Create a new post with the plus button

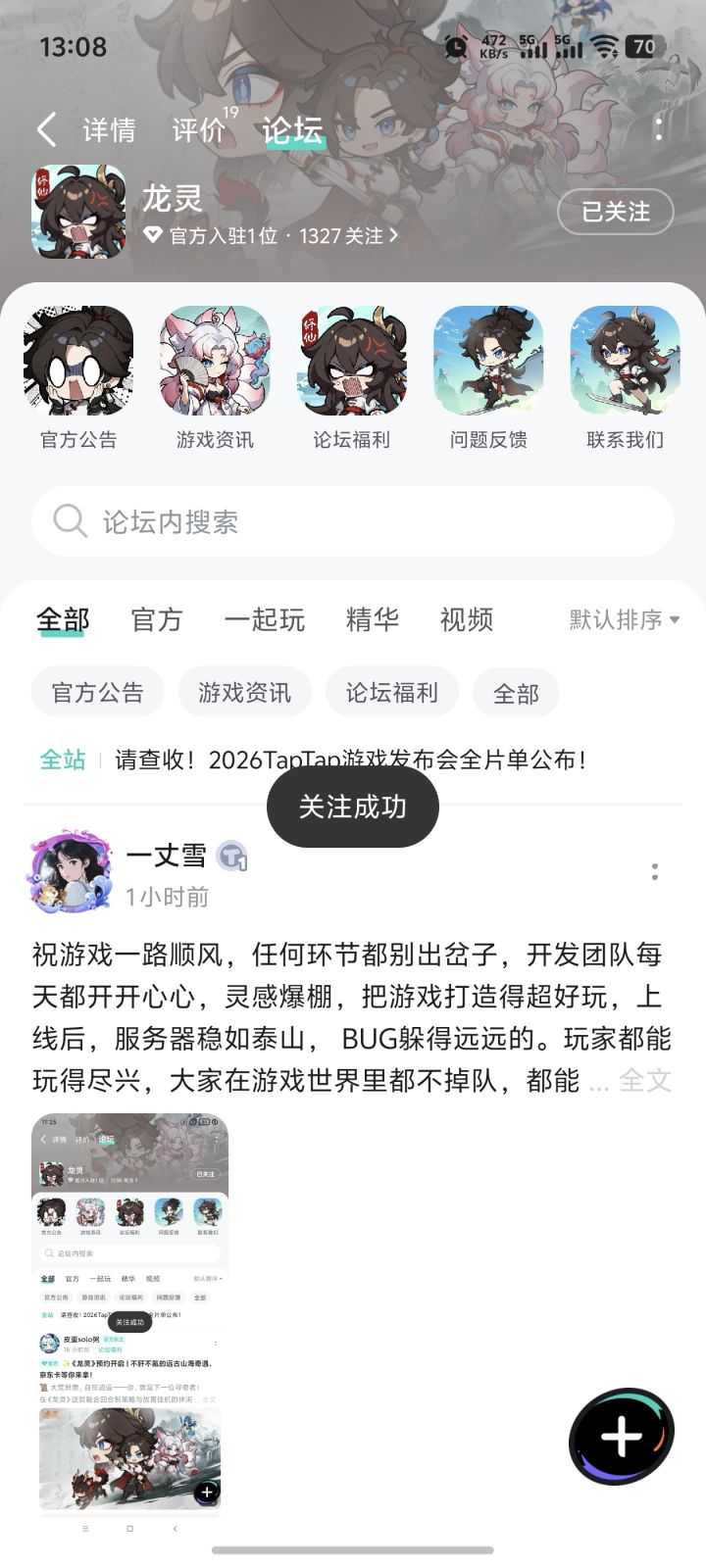[622, 1437]
